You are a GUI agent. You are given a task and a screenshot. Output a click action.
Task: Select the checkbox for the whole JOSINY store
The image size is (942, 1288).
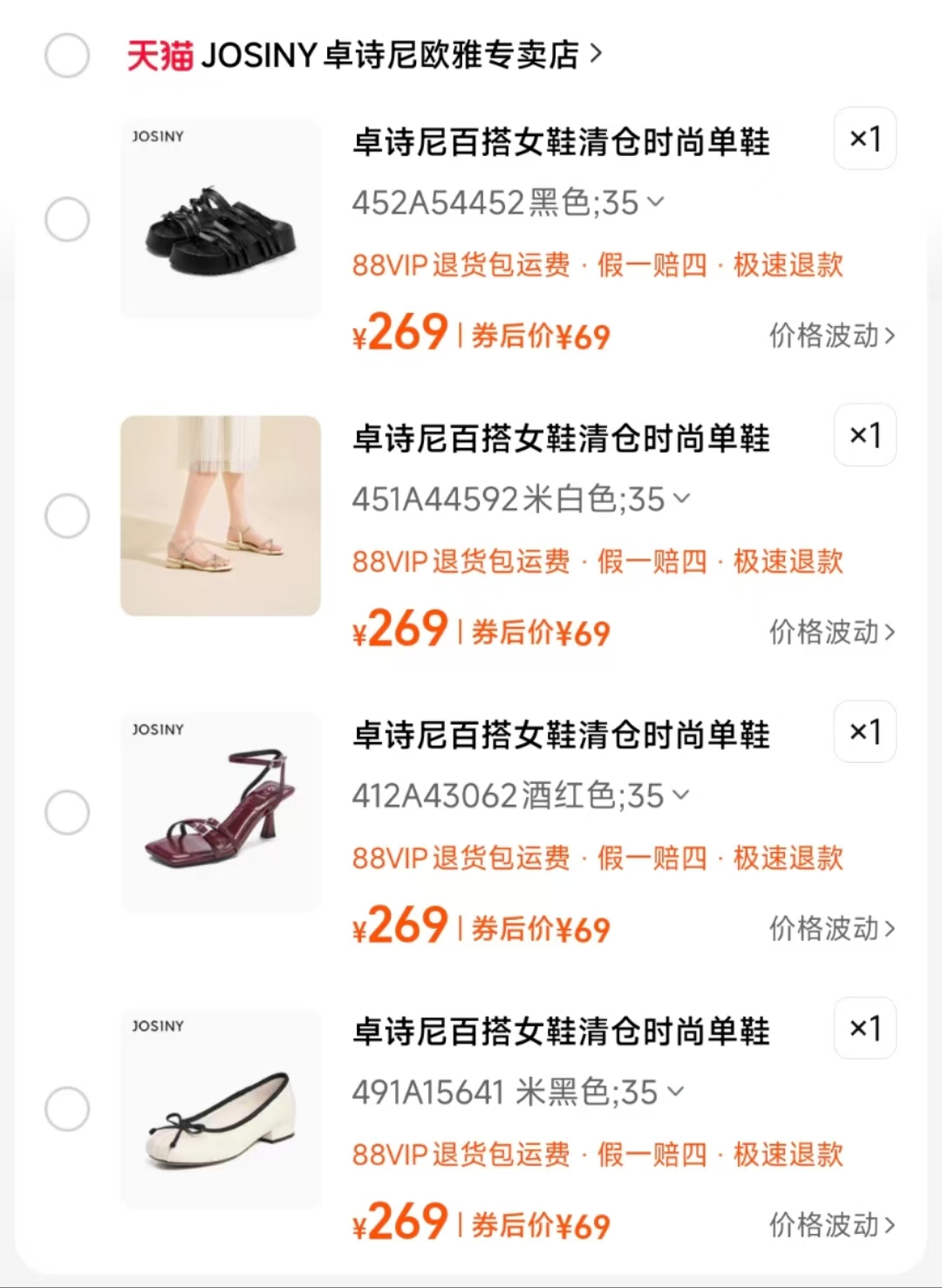(67, 54)
